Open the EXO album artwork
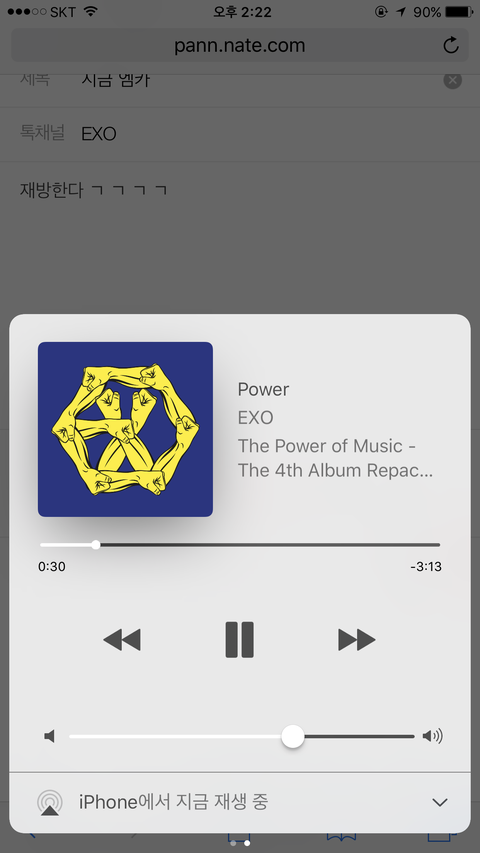This screenshot has width=480, height=853. click(x=125, y=429)
